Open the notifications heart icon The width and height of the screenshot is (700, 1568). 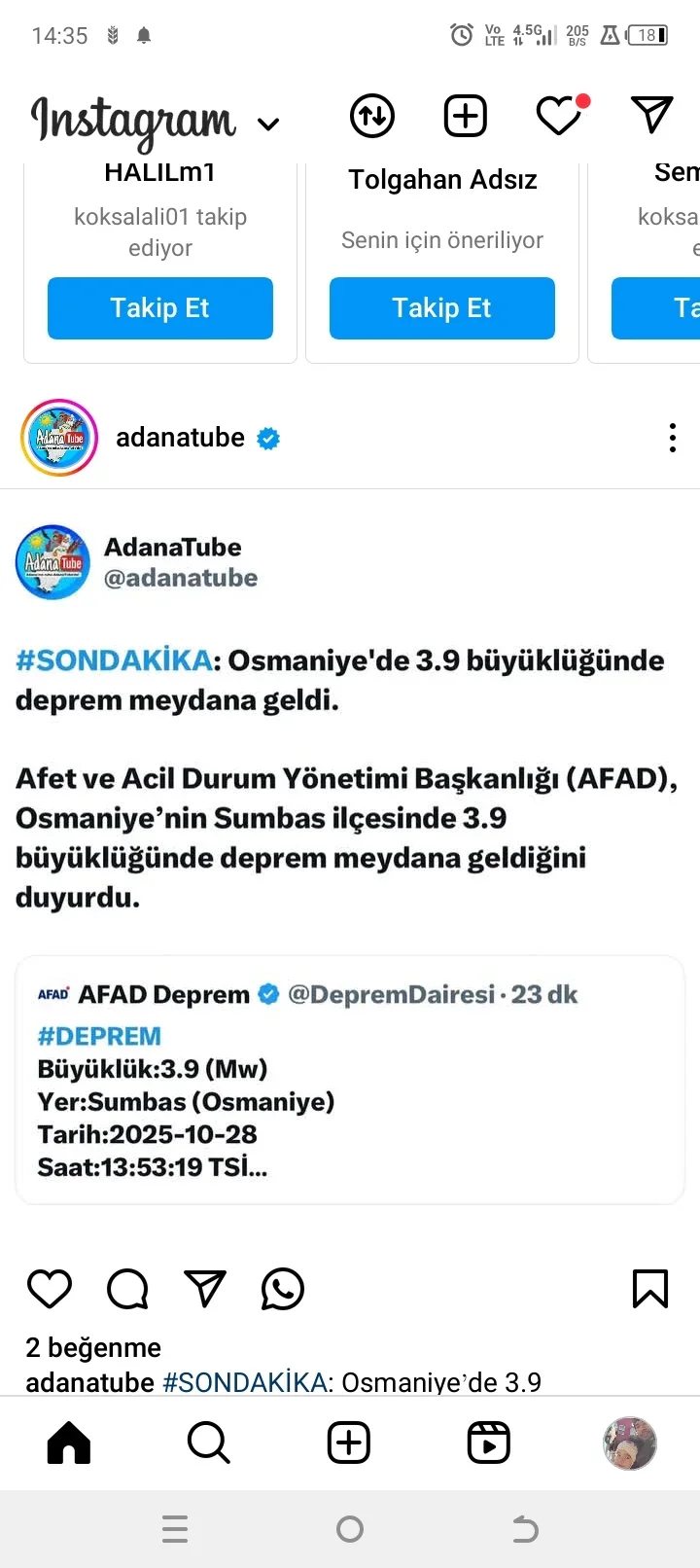560,117
